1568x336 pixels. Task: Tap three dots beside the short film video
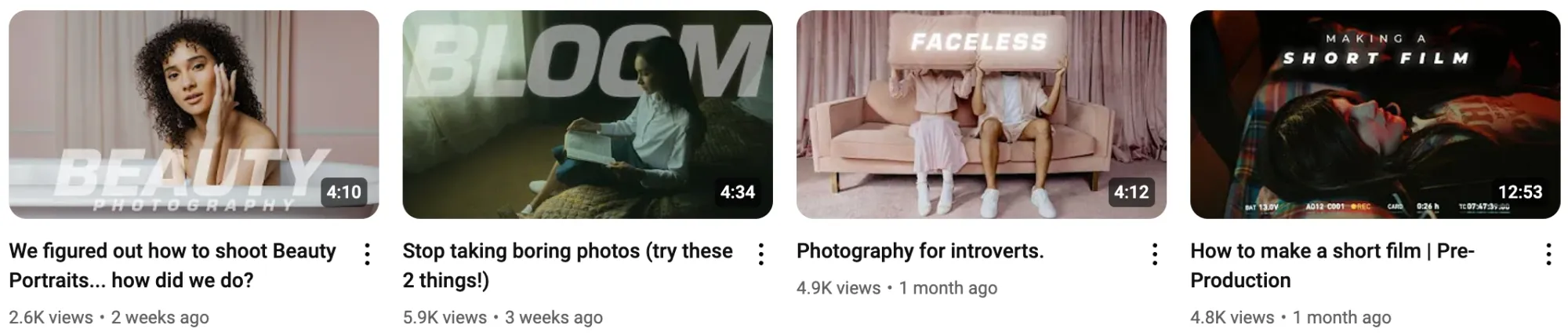tap(1548, 254)
